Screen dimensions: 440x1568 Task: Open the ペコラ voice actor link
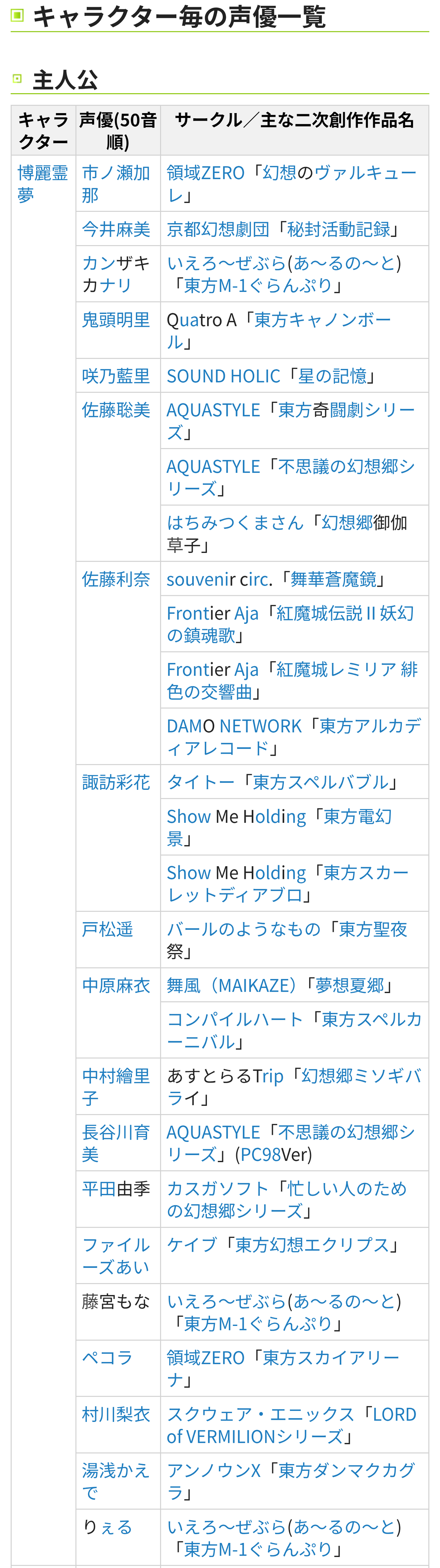pyautogui.click(x=107, y=1358)
